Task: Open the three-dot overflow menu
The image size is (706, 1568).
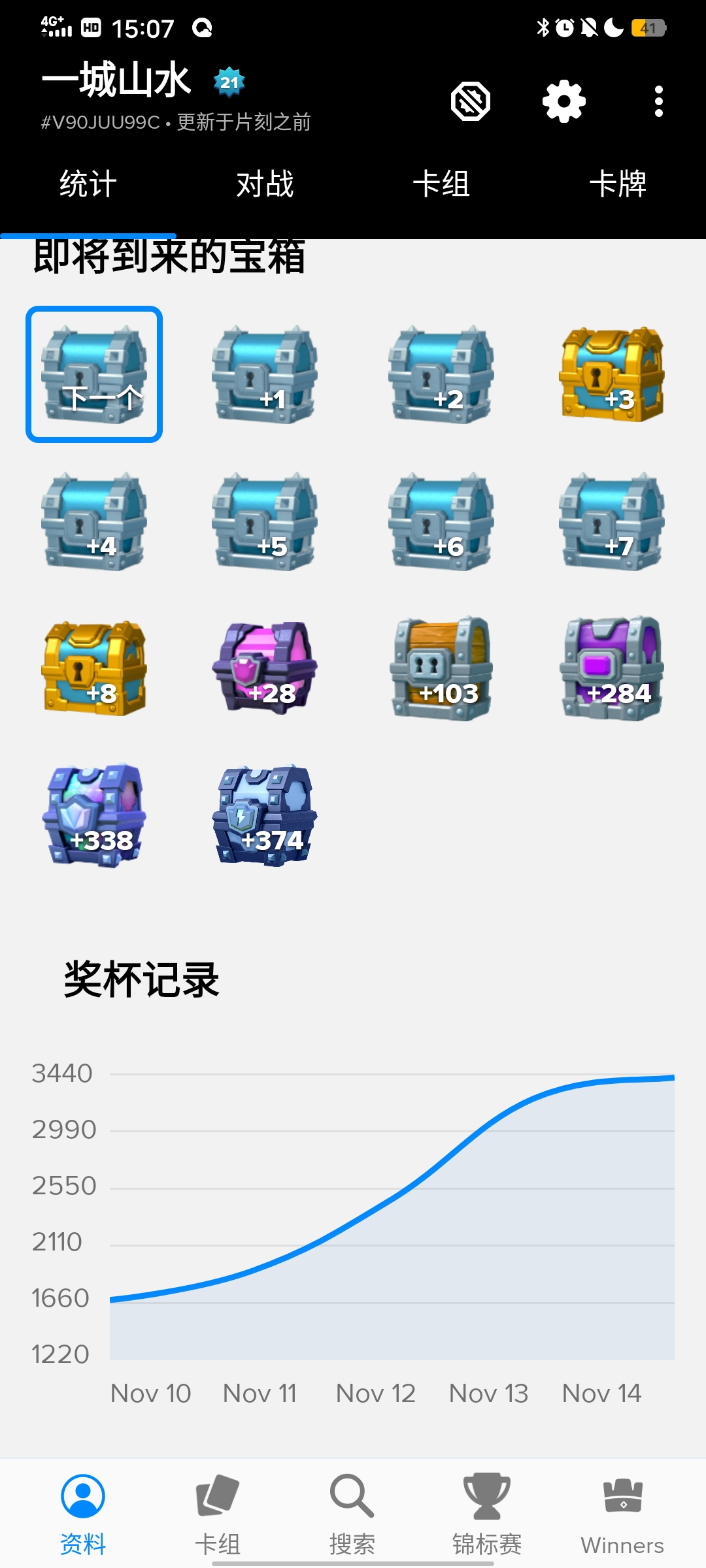Action: [658, 101]
